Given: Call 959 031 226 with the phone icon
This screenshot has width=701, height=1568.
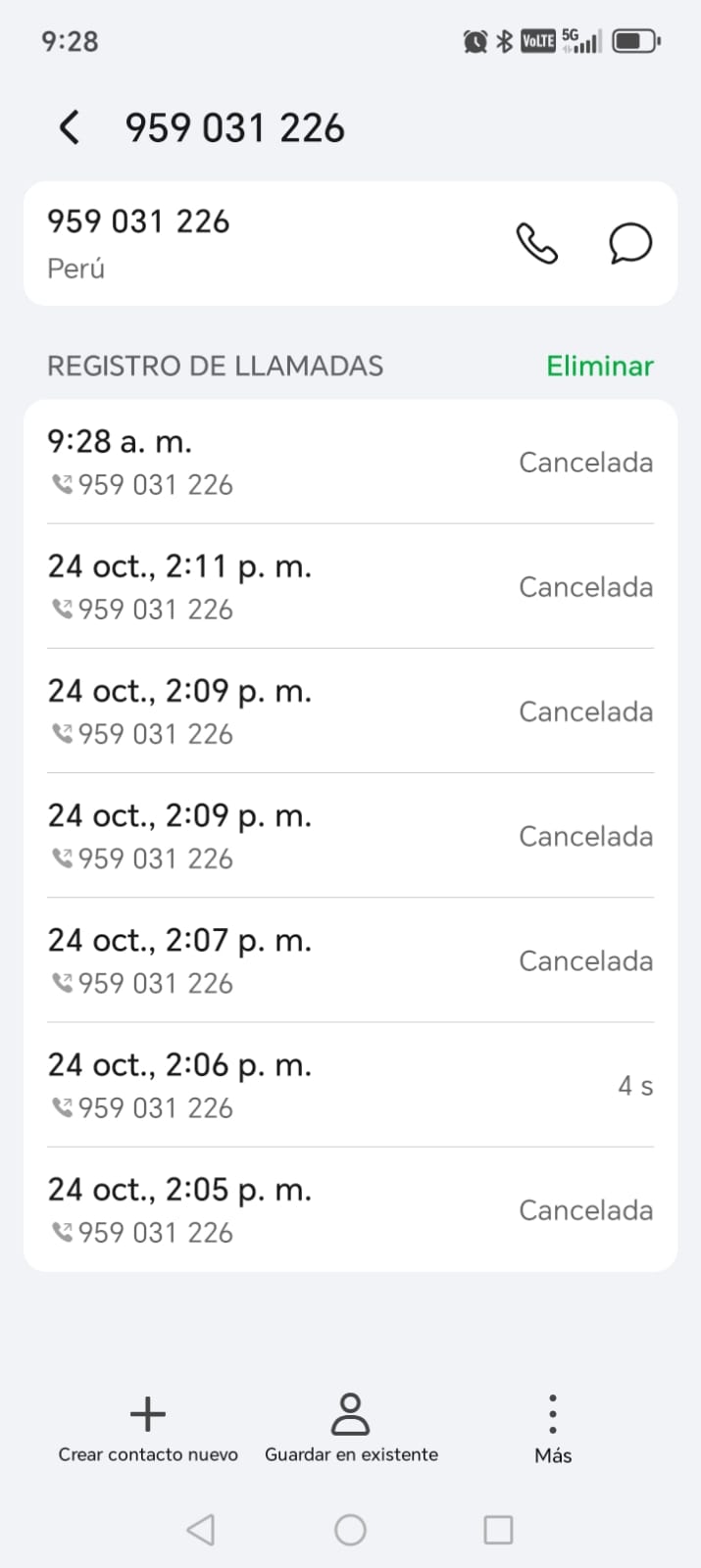Looking at the screenshot, I should pyautogui.click(x=536, y=244).
